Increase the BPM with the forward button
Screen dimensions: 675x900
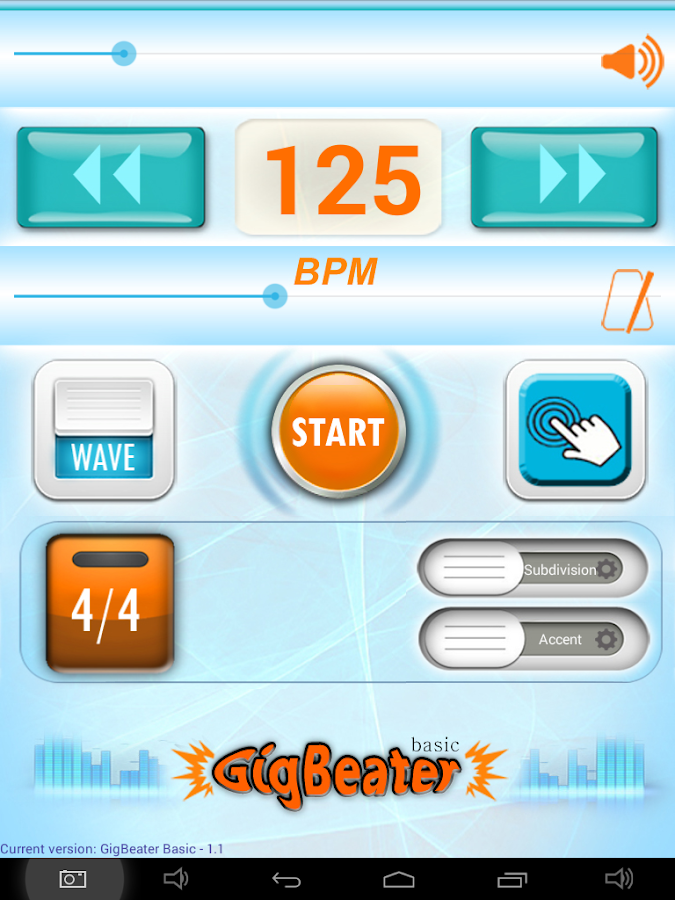[564, 177]
